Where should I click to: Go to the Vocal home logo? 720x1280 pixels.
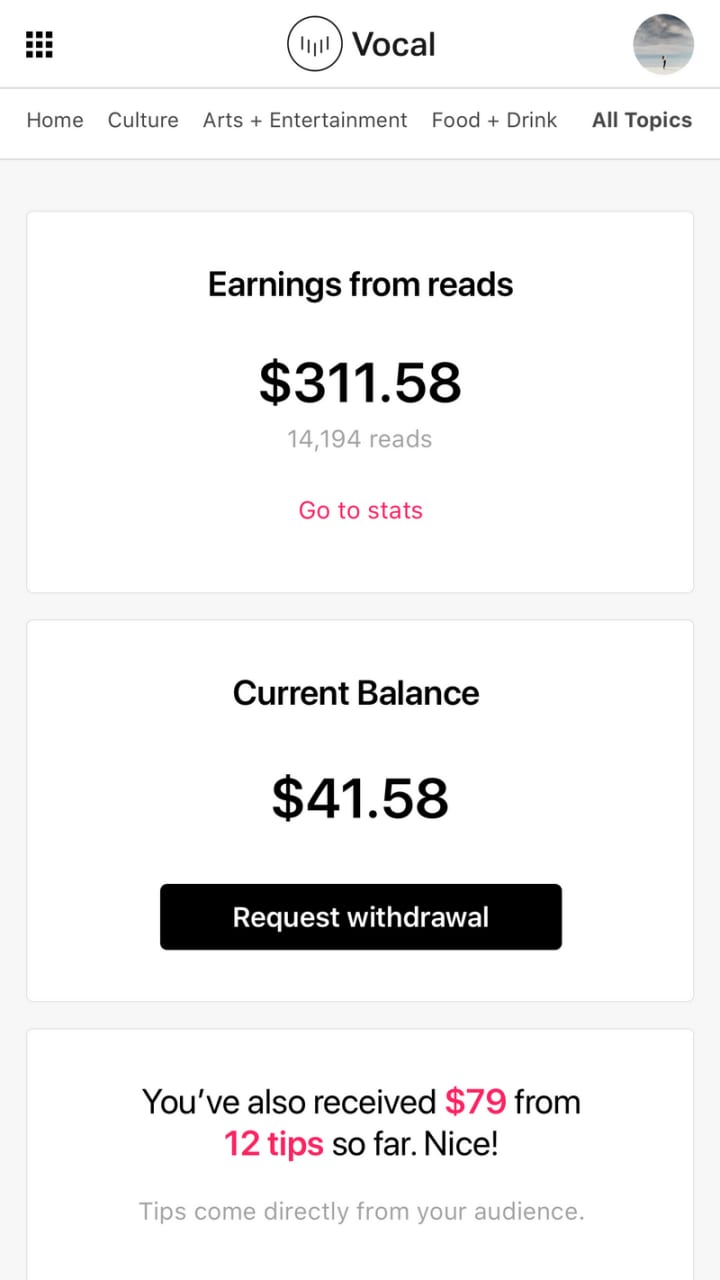coord(361,44)
